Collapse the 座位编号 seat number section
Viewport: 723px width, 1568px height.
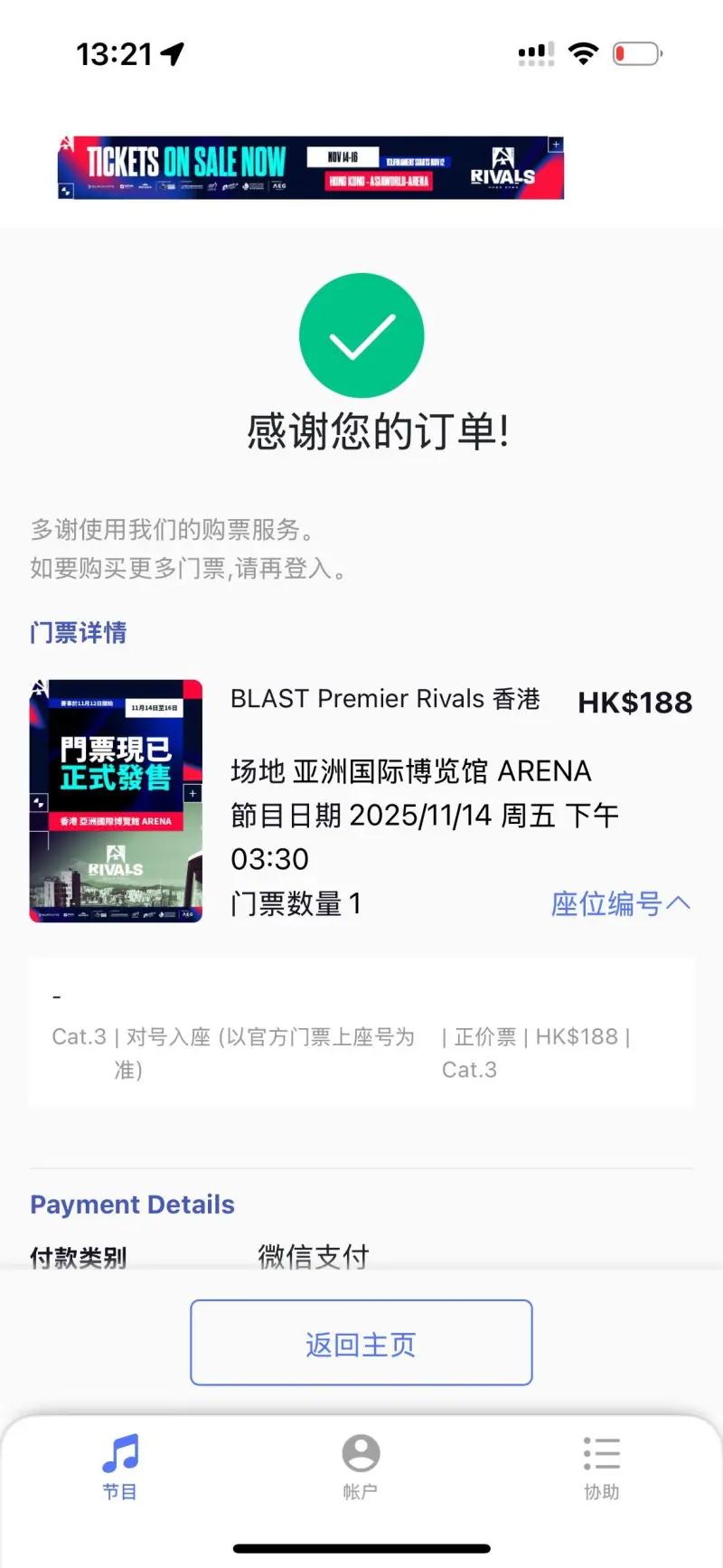tap(620, 903)
